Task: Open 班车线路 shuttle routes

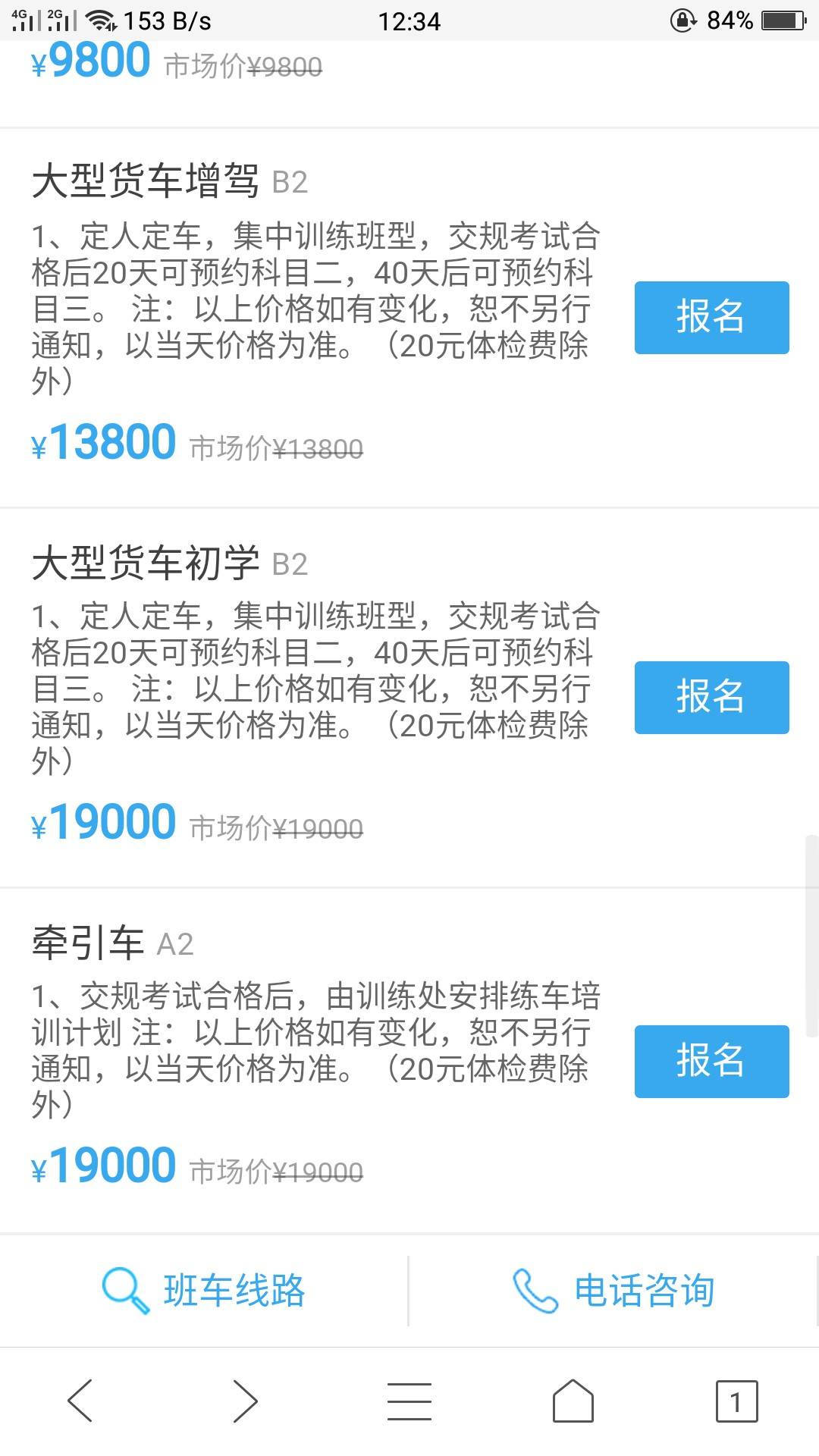Action: (x=204, y=1290)
